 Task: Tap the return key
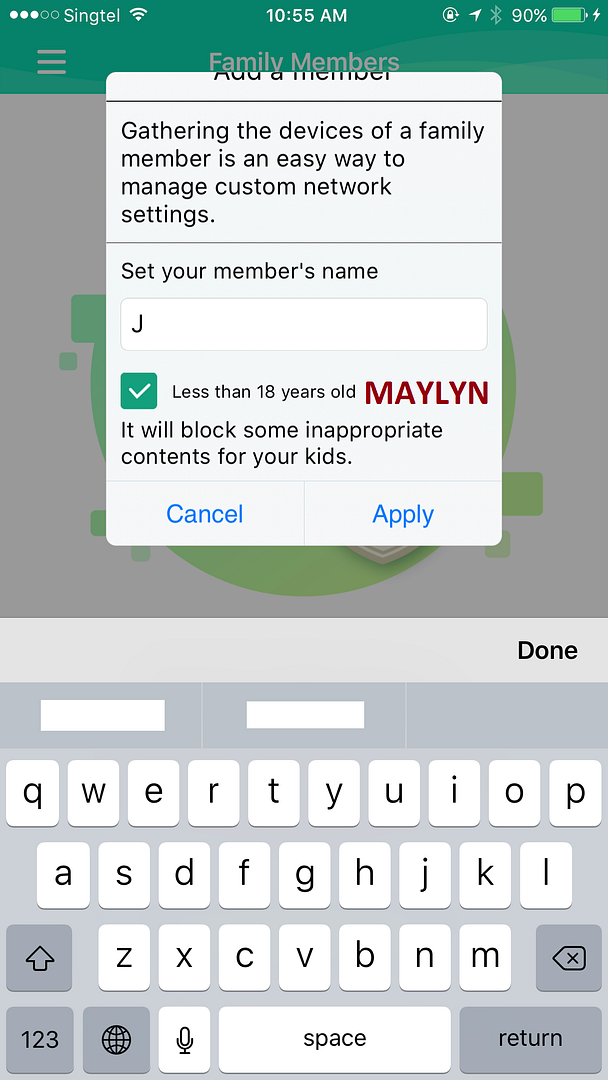[x=530, y=1039]
